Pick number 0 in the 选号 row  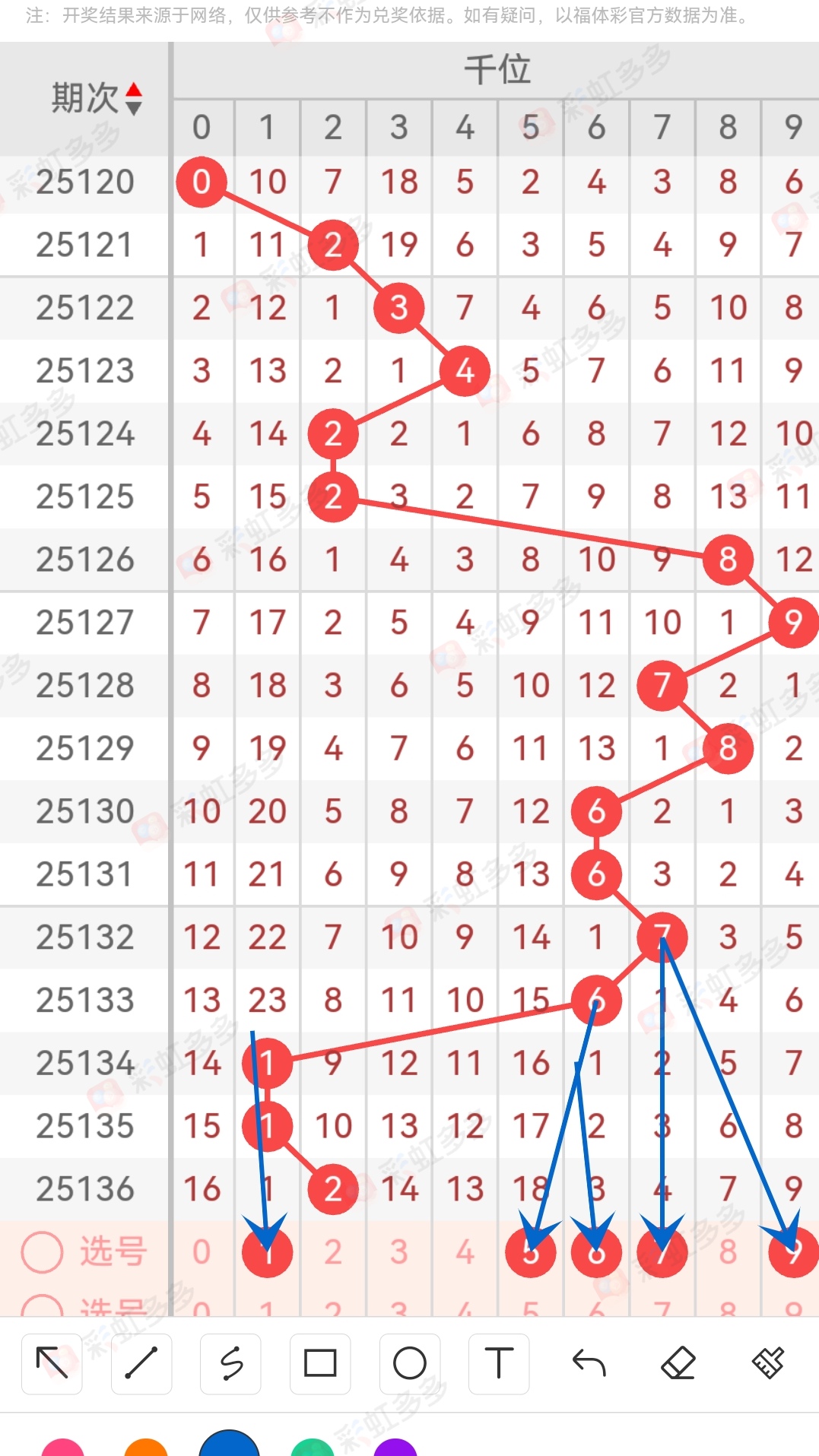pos(202,1252)
